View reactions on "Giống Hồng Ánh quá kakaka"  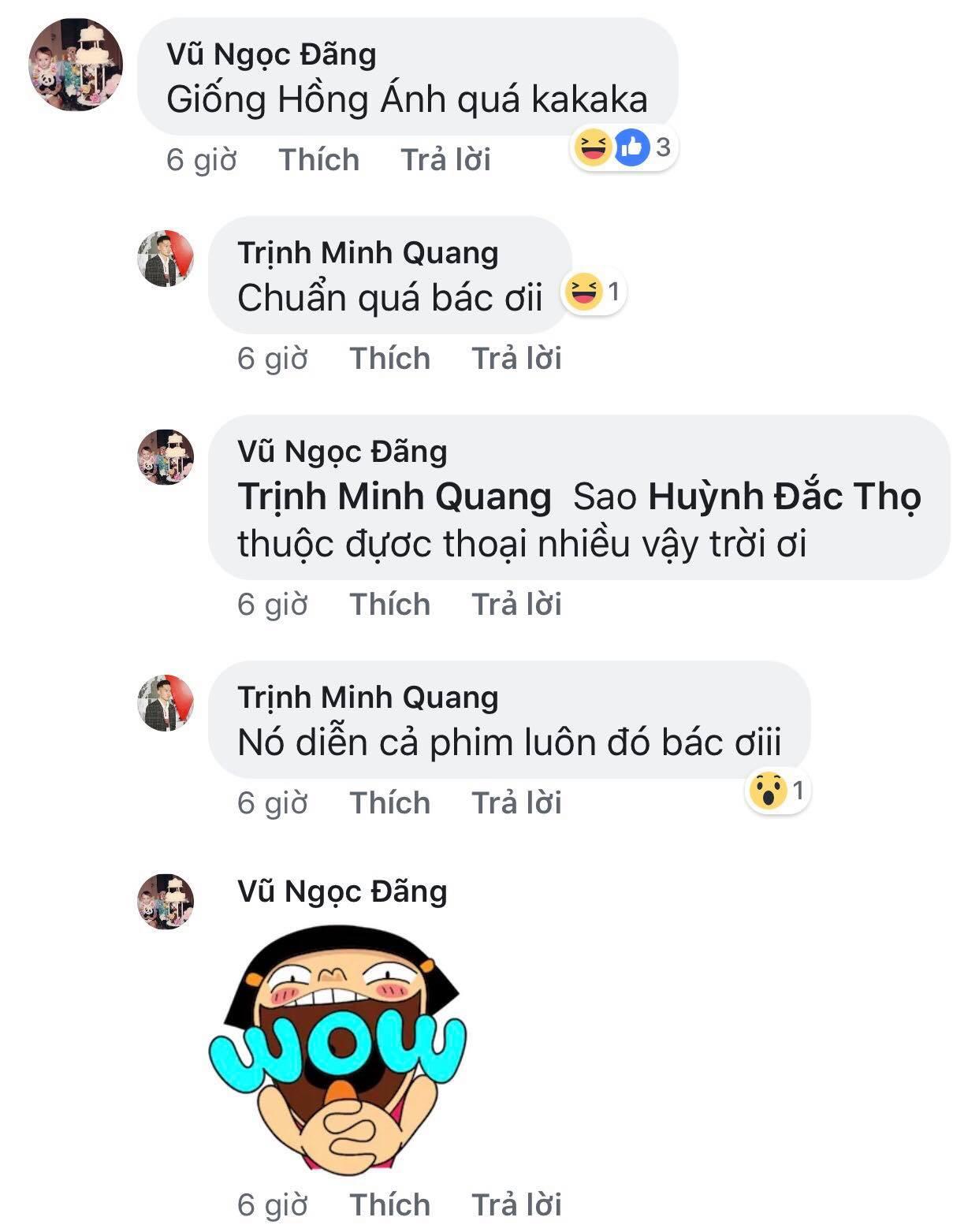tap(623, 147)
